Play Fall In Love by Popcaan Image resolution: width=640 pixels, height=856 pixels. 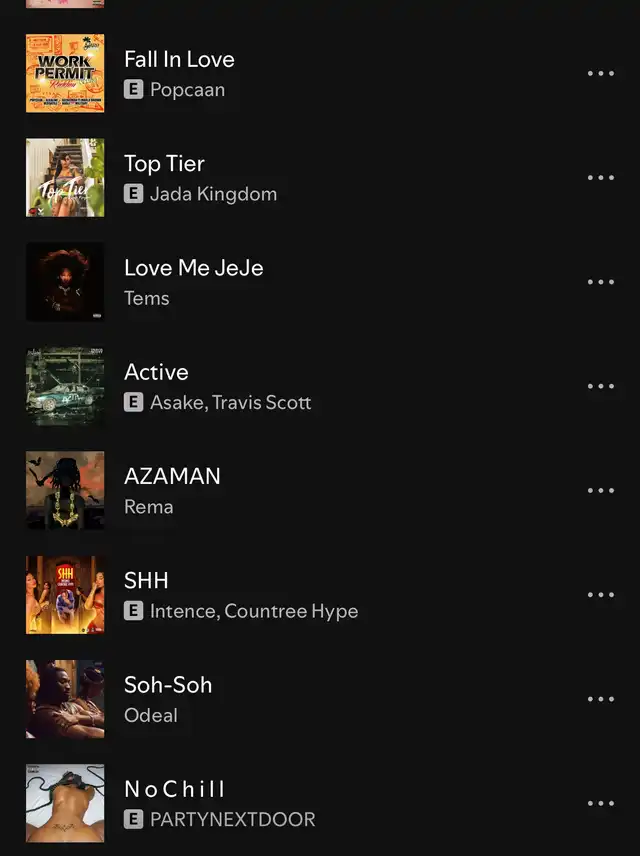point(179,60)
